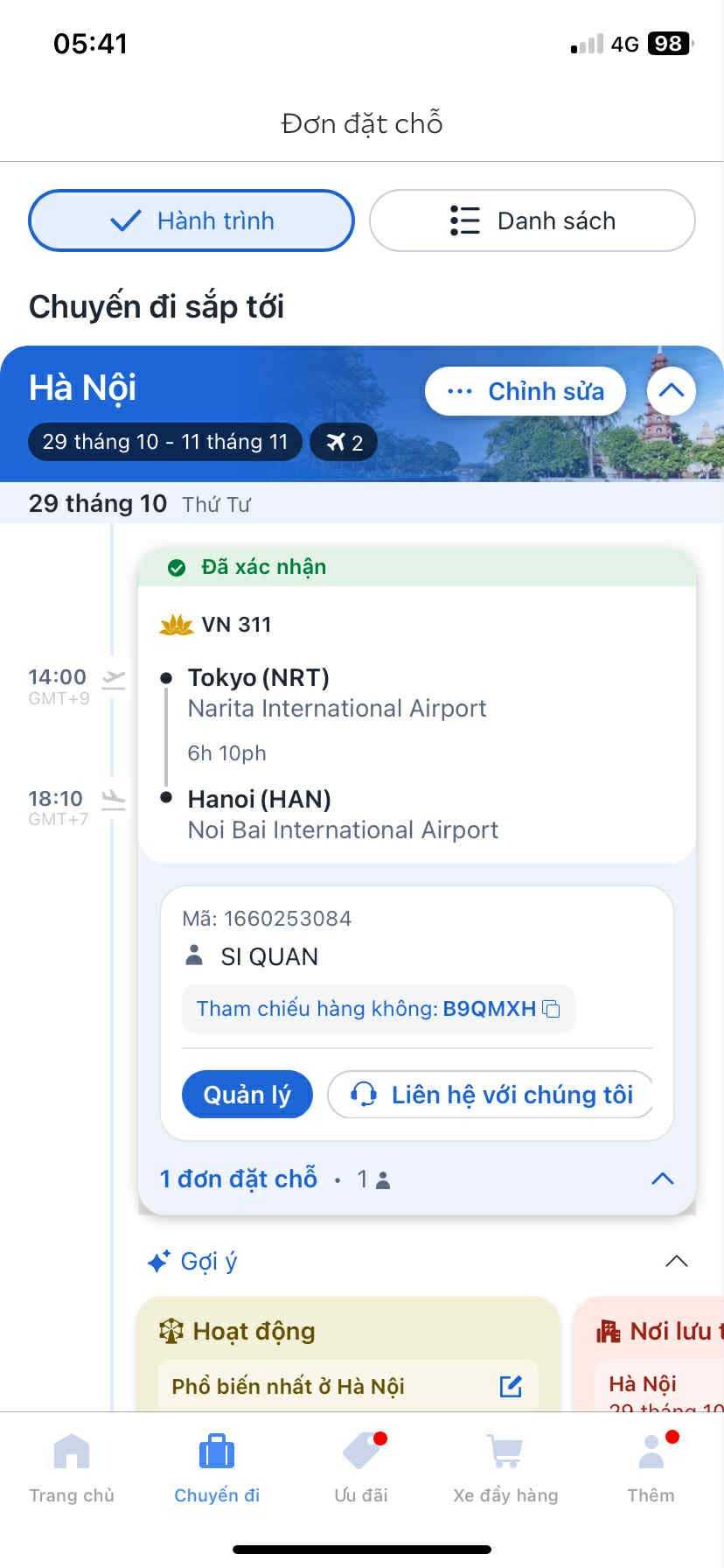Collapse the 1 đơn đặt chỗ section
Viewport: 724px width, 1568px height.
click(662, 1179)
